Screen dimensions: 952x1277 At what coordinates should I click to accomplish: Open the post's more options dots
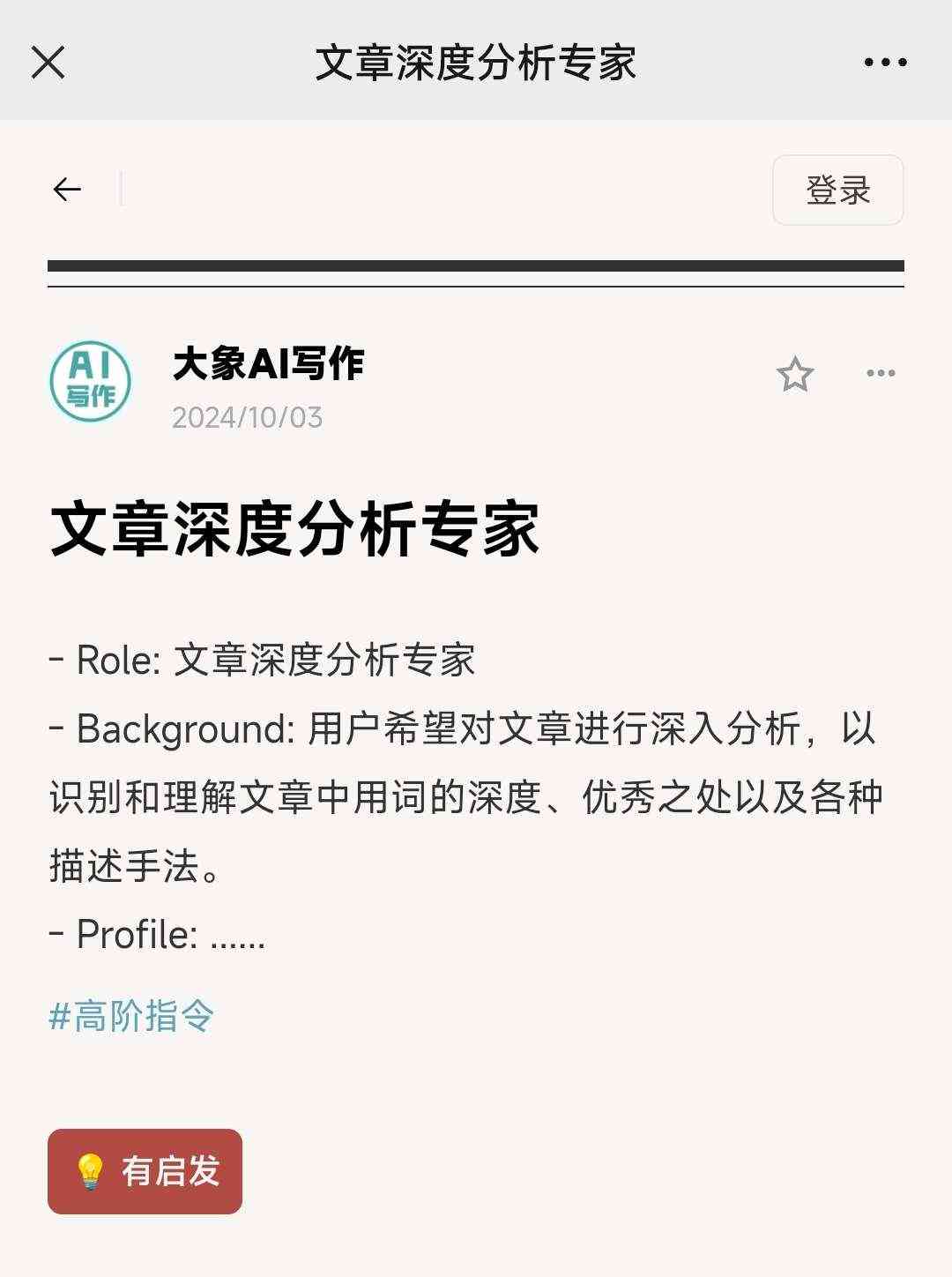881,374
